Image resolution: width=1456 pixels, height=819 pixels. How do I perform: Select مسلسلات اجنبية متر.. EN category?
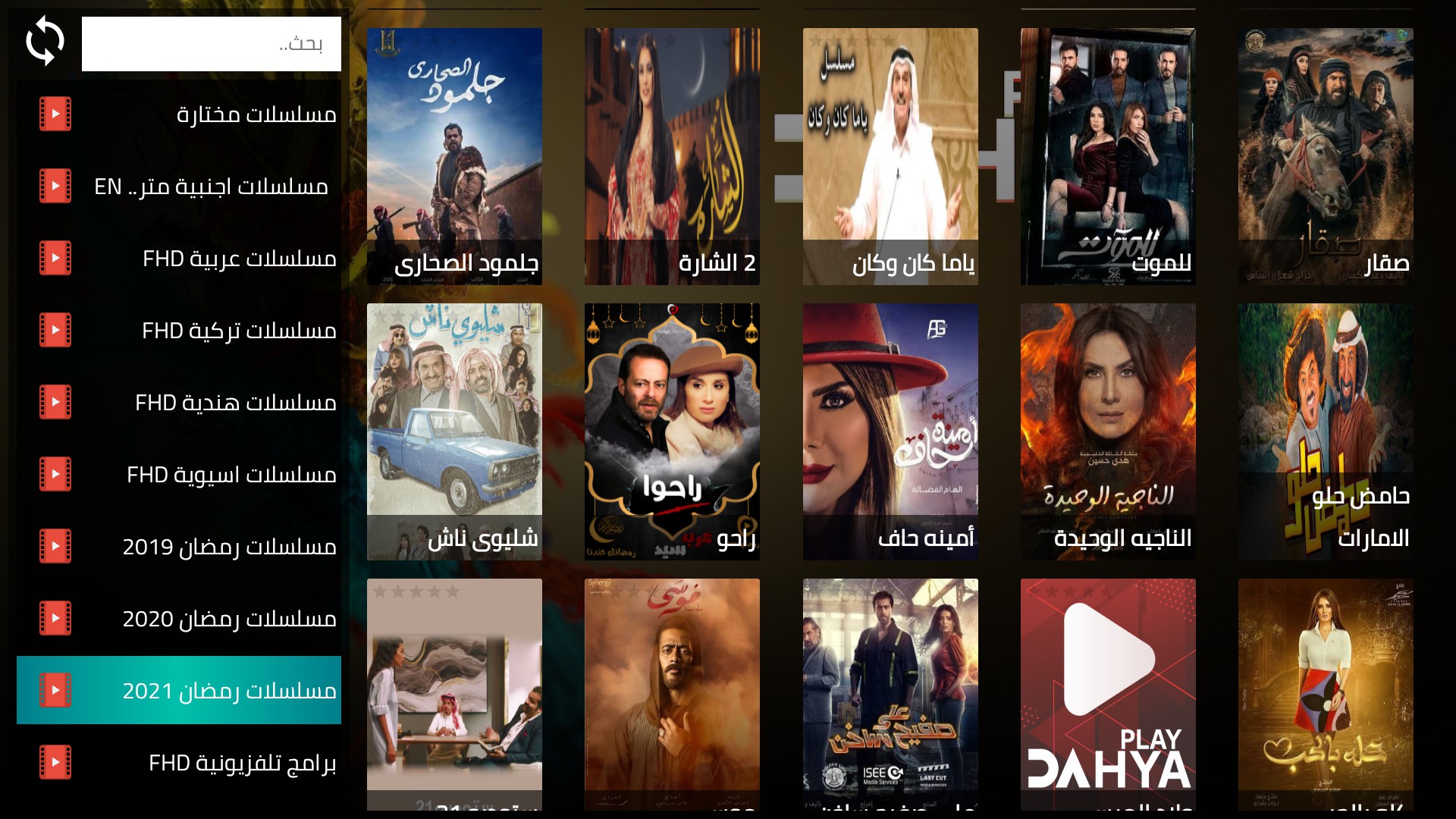click(179, 186)
